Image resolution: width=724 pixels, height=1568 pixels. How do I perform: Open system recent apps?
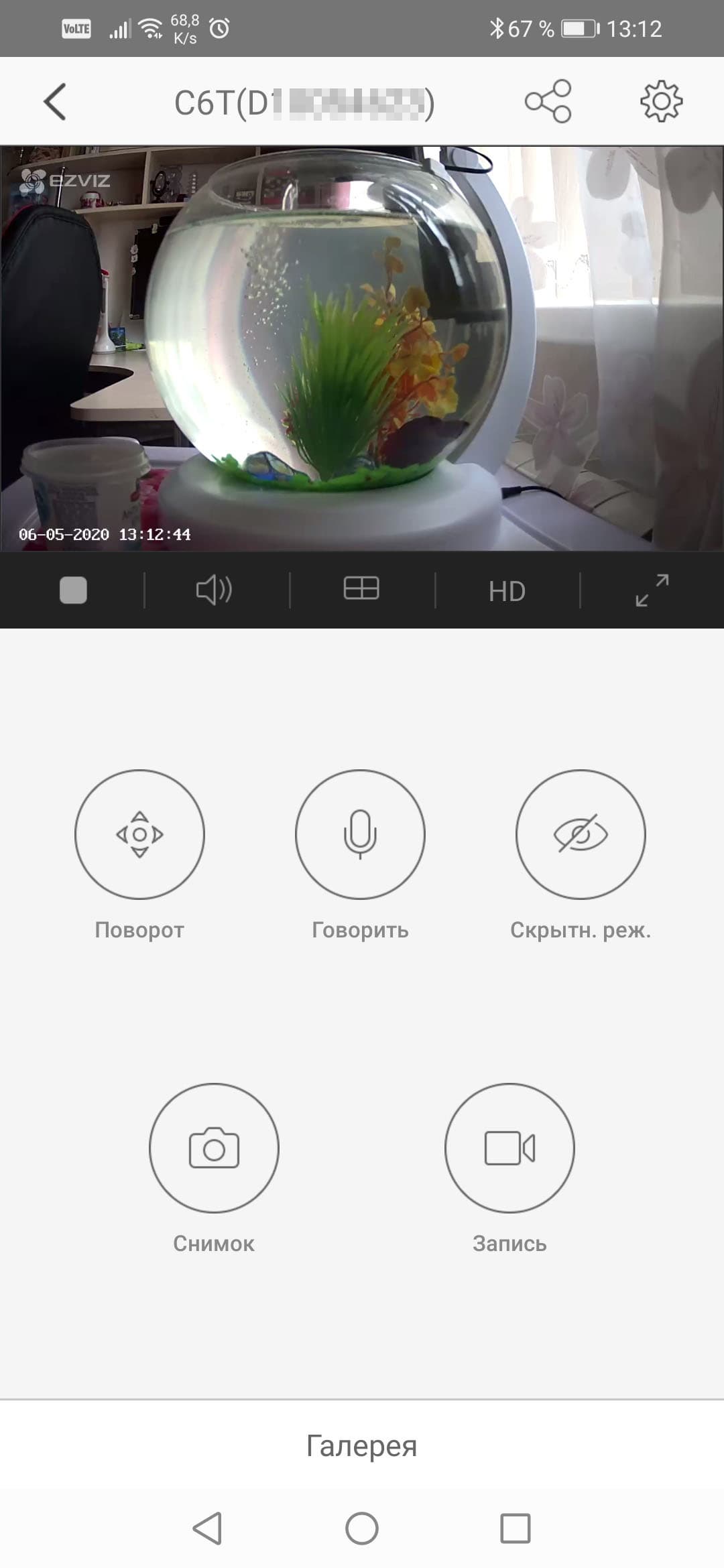pyautogui.click(x=516, y=1528)
